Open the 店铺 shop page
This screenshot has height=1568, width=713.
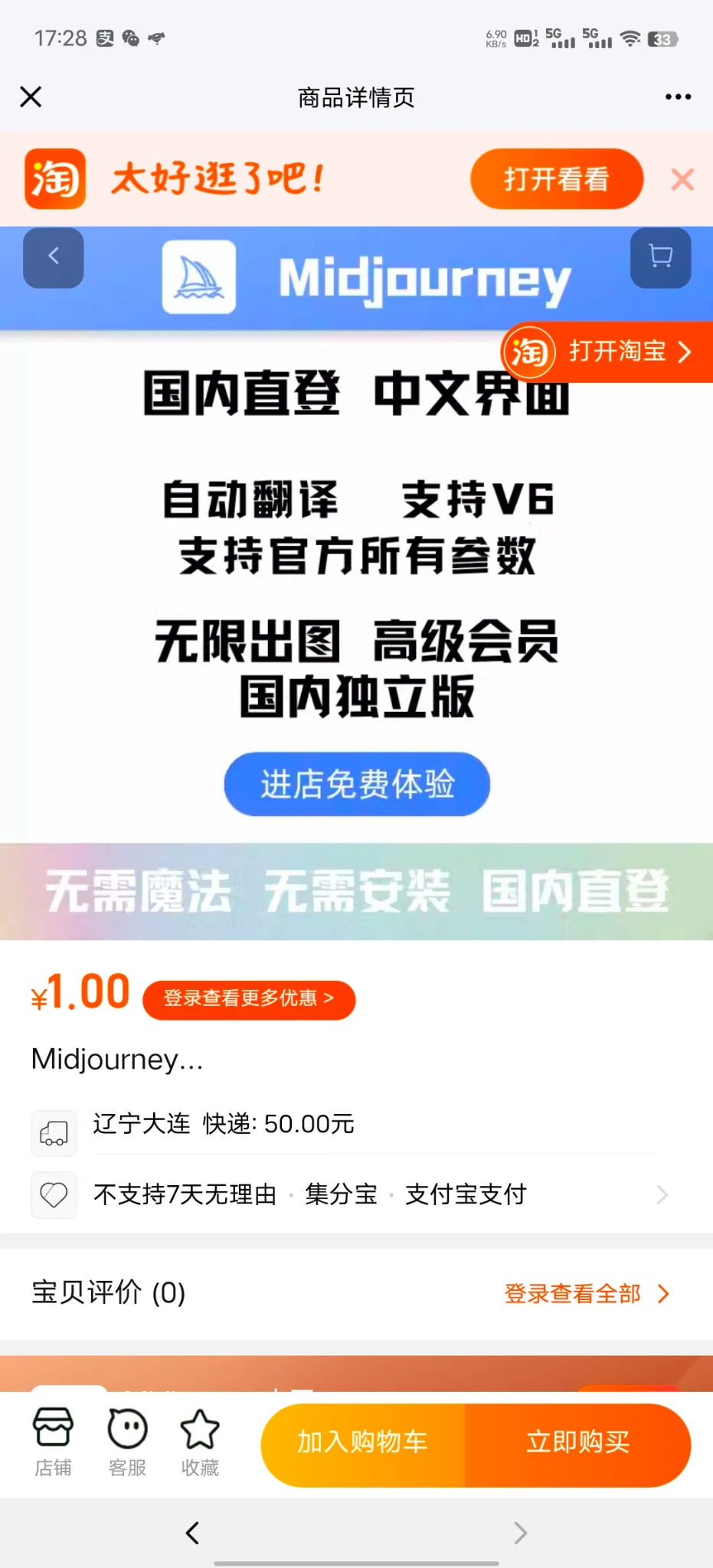[53, 1442]
